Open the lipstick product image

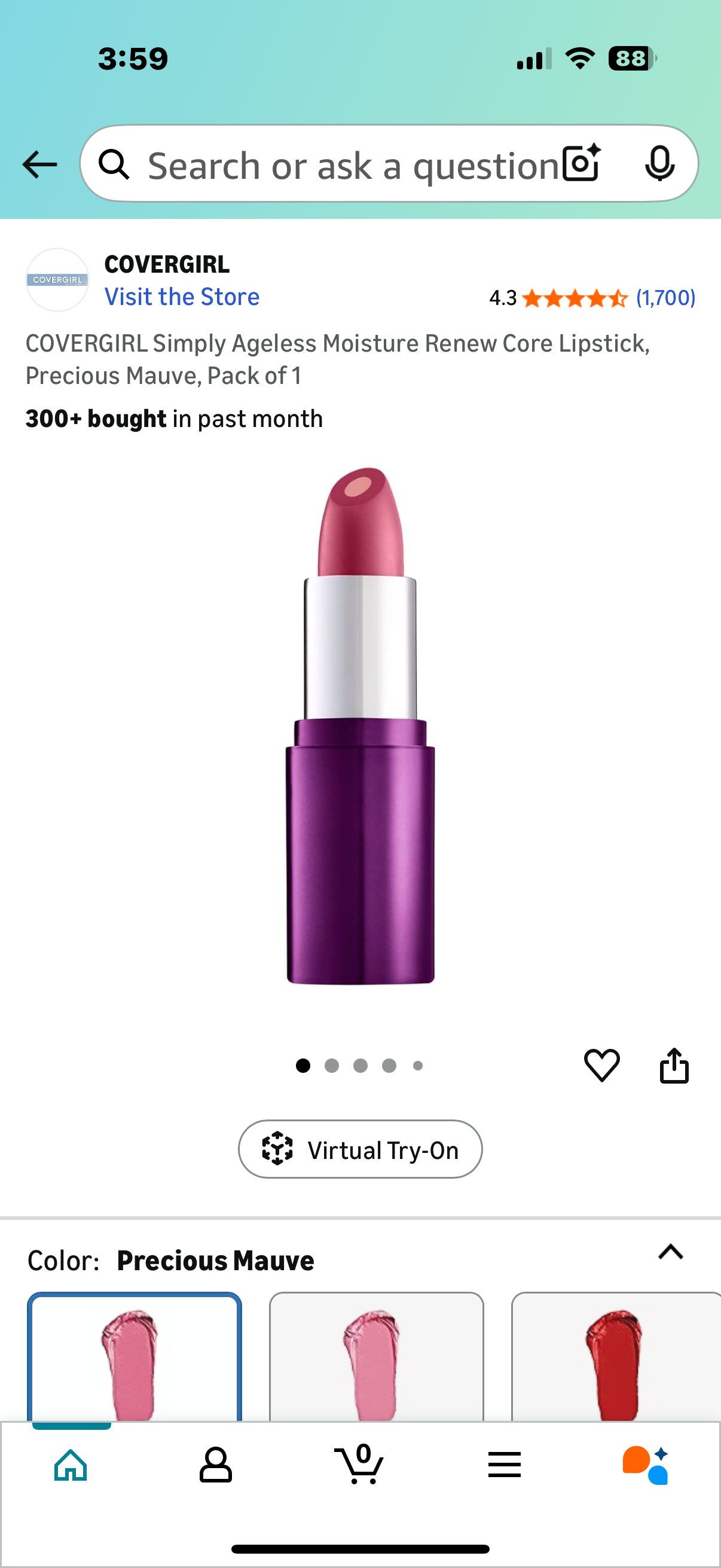(360, 724)
